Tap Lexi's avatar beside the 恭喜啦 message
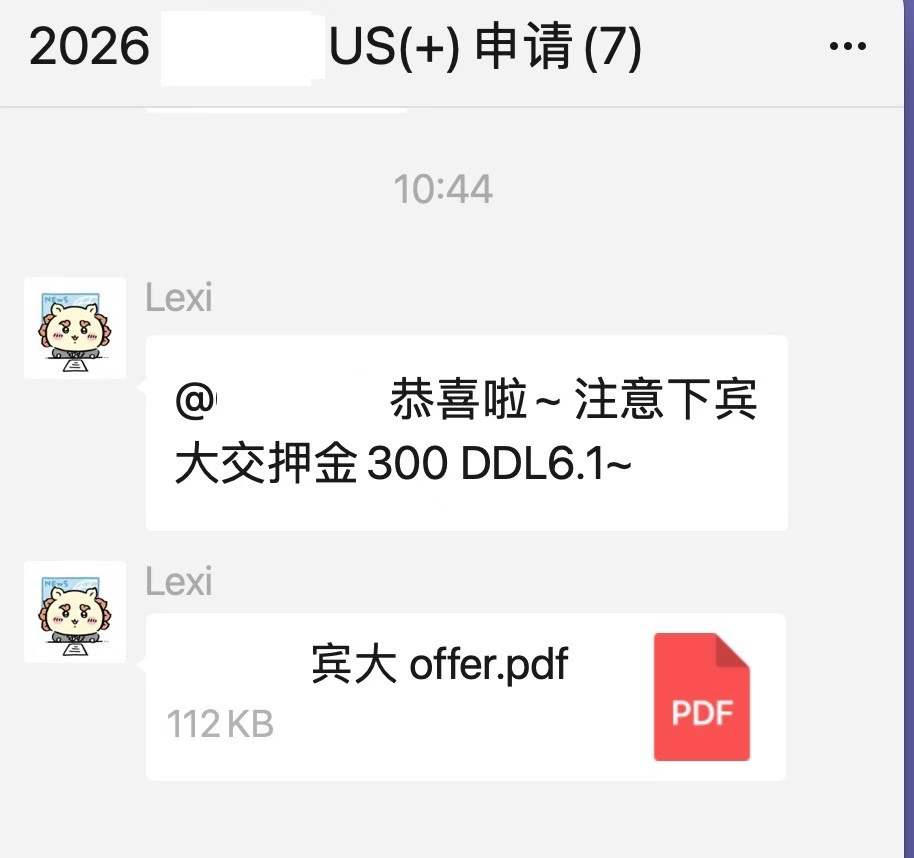914x858 pixels. 75,328
